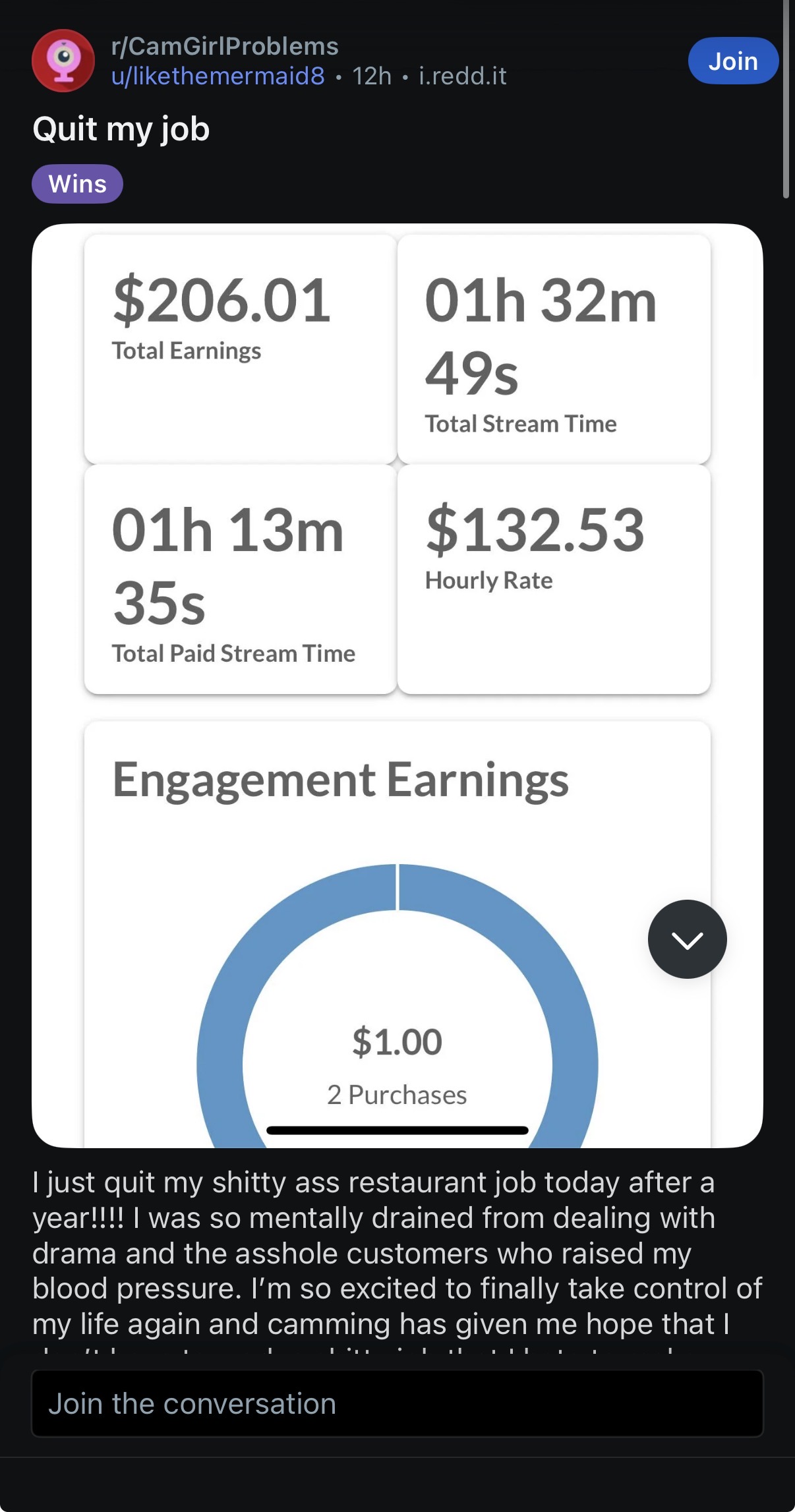This screenshot has width=795, height=1512.
Task: View u/likethemermaid8's profile
Action: tap(218, 76)
